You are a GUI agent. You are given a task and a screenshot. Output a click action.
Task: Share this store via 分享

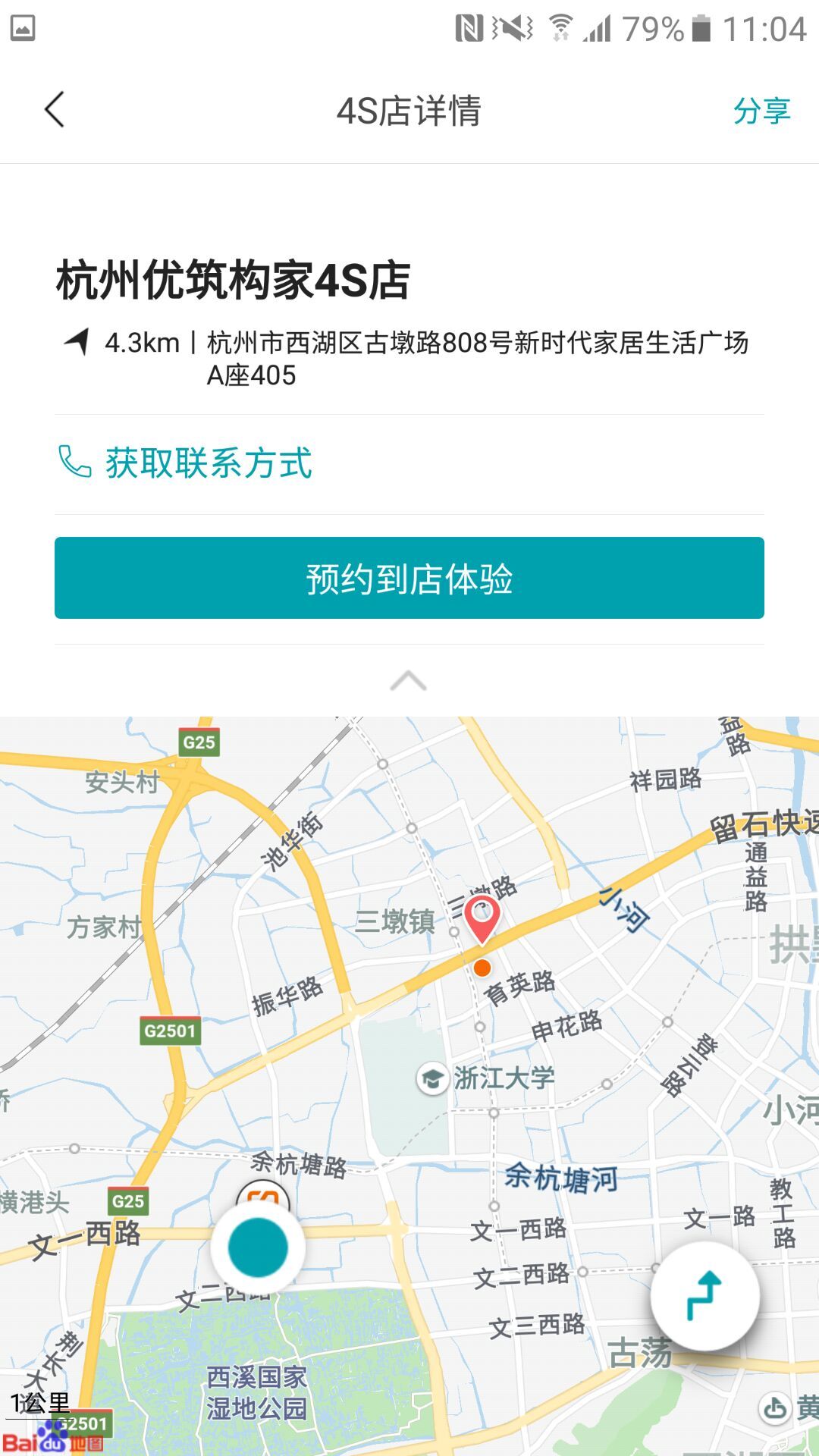click(761, 111)
